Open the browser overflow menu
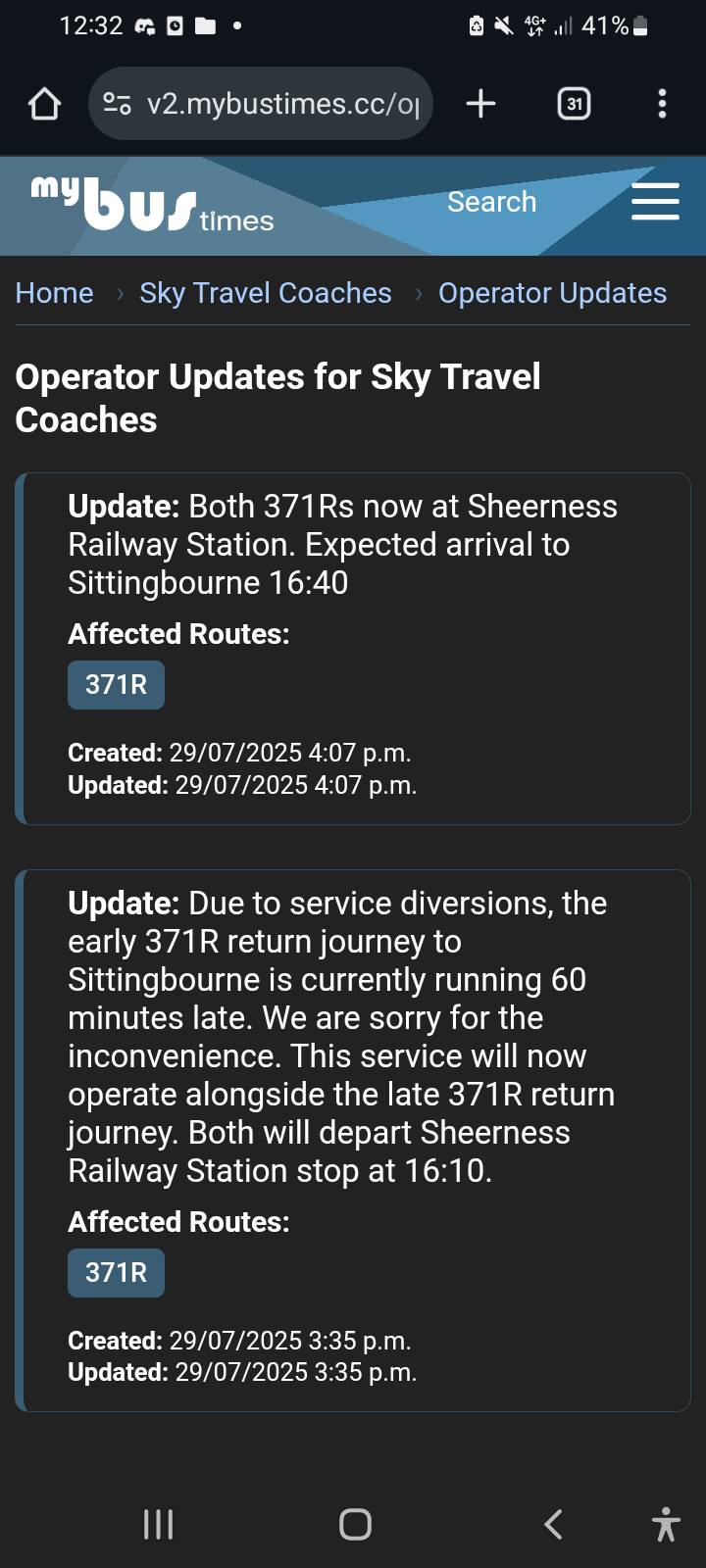 click(x=663, y=104)
